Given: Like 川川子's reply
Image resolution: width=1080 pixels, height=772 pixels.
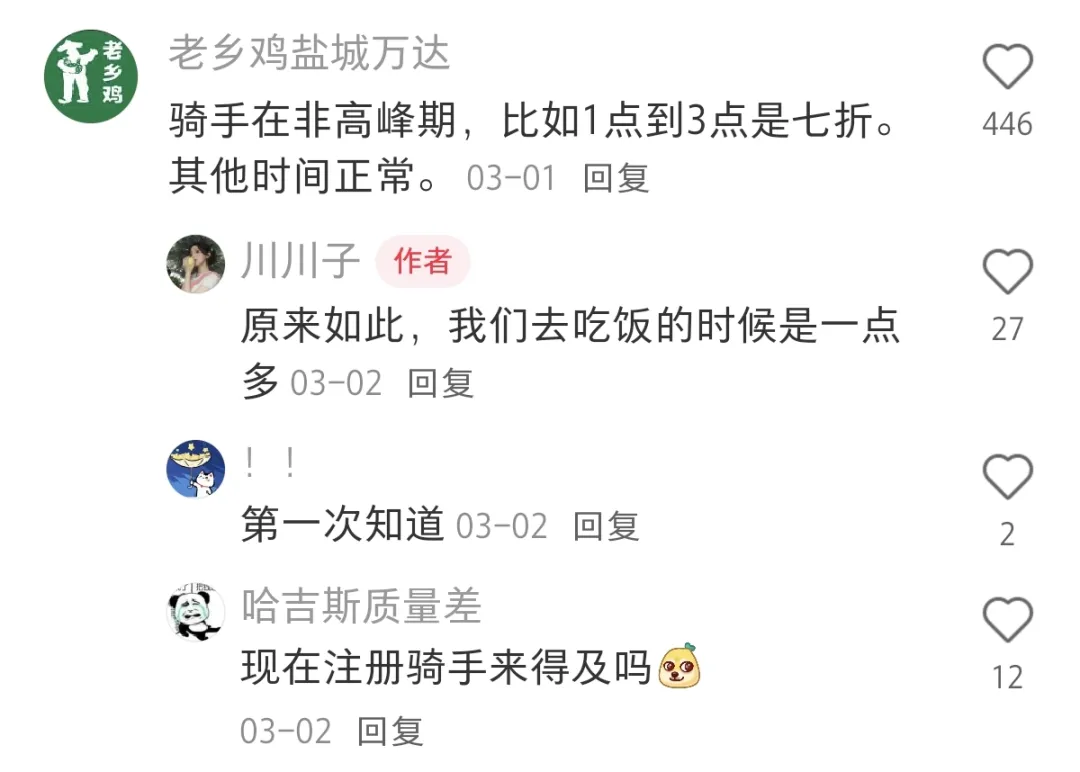Looking at the screenshot, I should 1007,272.
